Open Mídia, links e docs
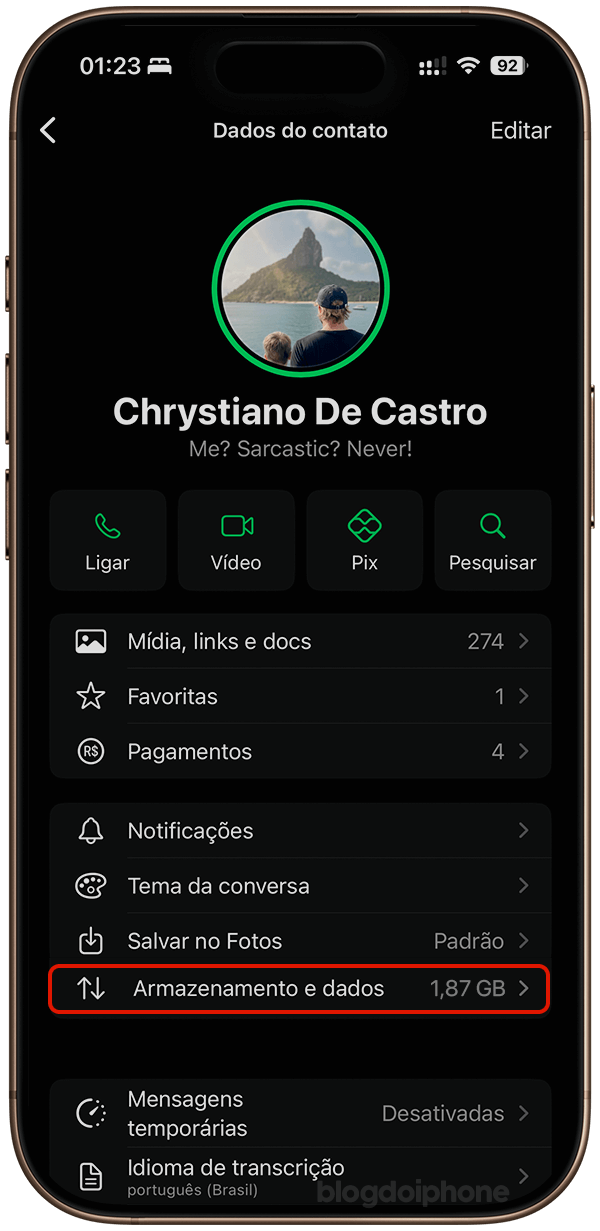 300,642
